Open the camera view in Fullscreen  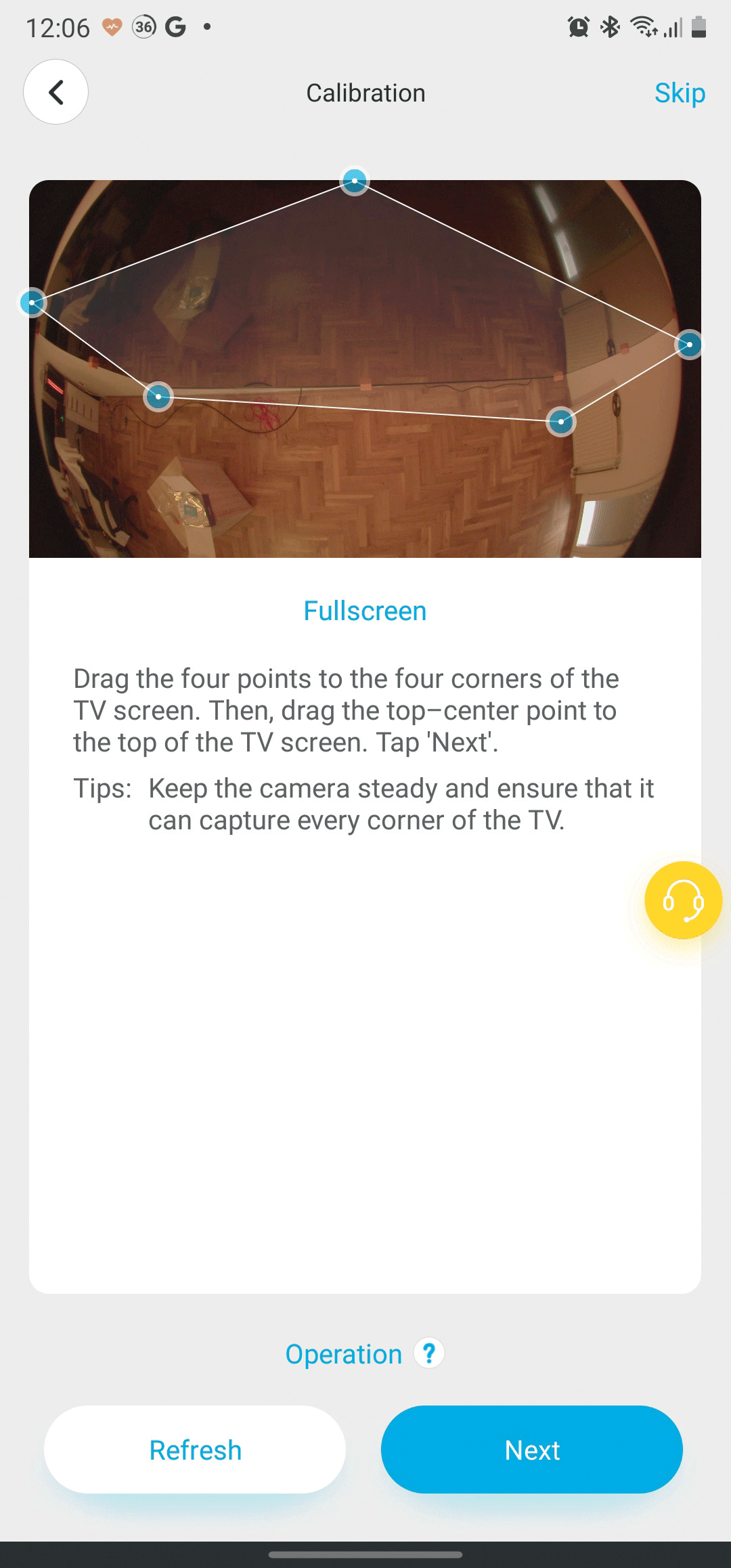[x=365, y=611]
